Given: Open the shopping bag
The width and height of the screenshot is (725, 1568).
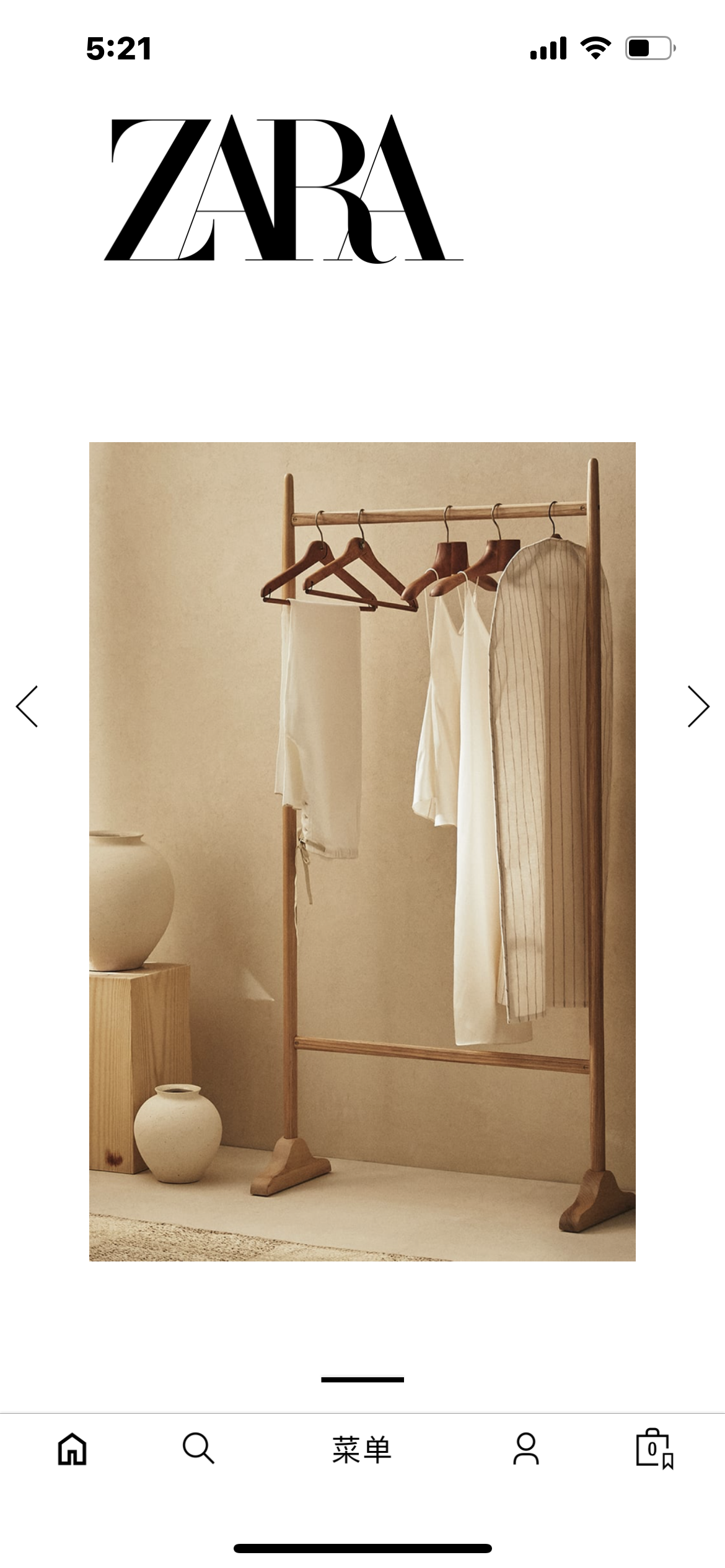Looking at the screenshot, I should (x=653, y=1449).
